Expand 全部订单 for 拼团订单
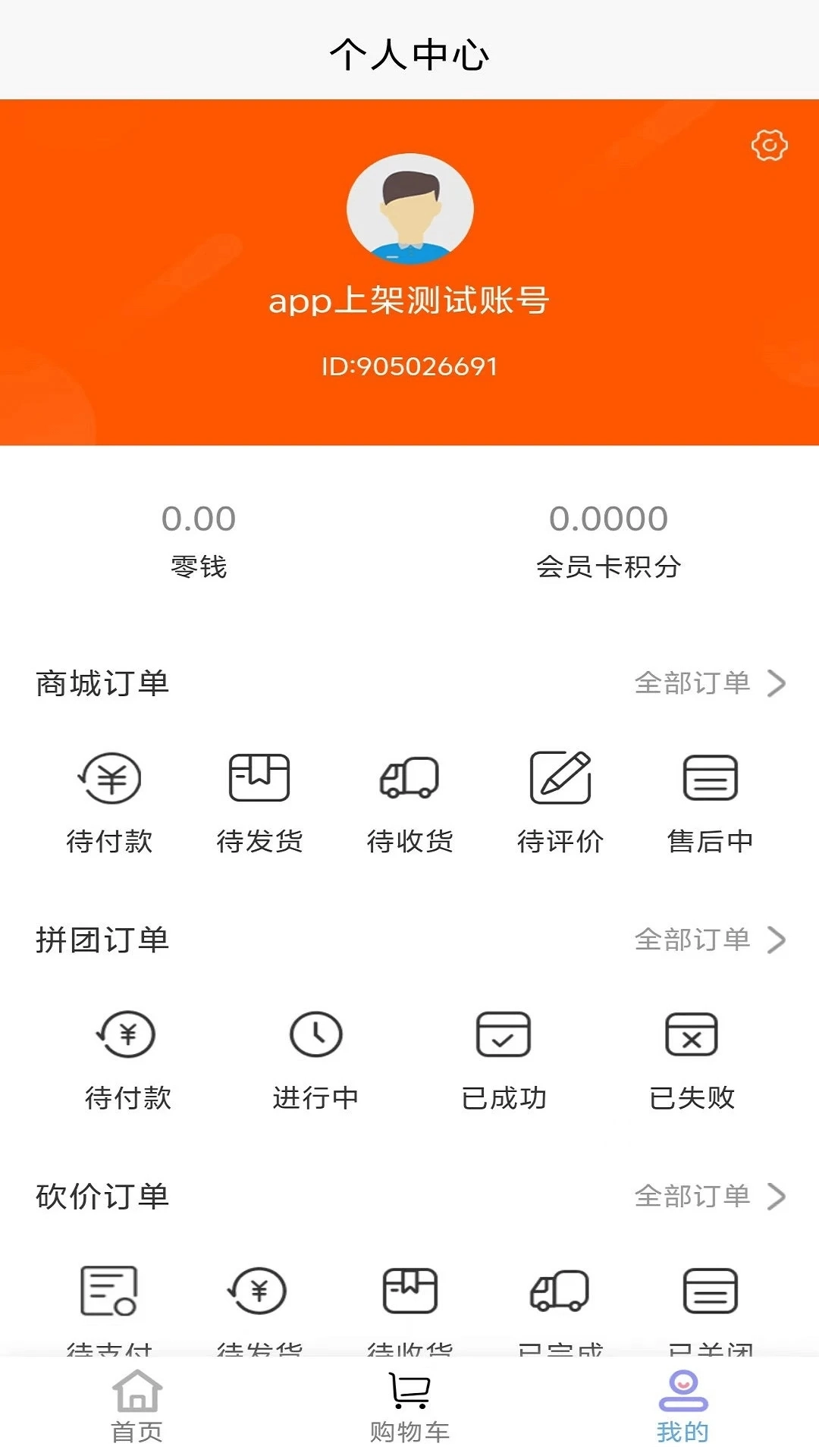 709,940
